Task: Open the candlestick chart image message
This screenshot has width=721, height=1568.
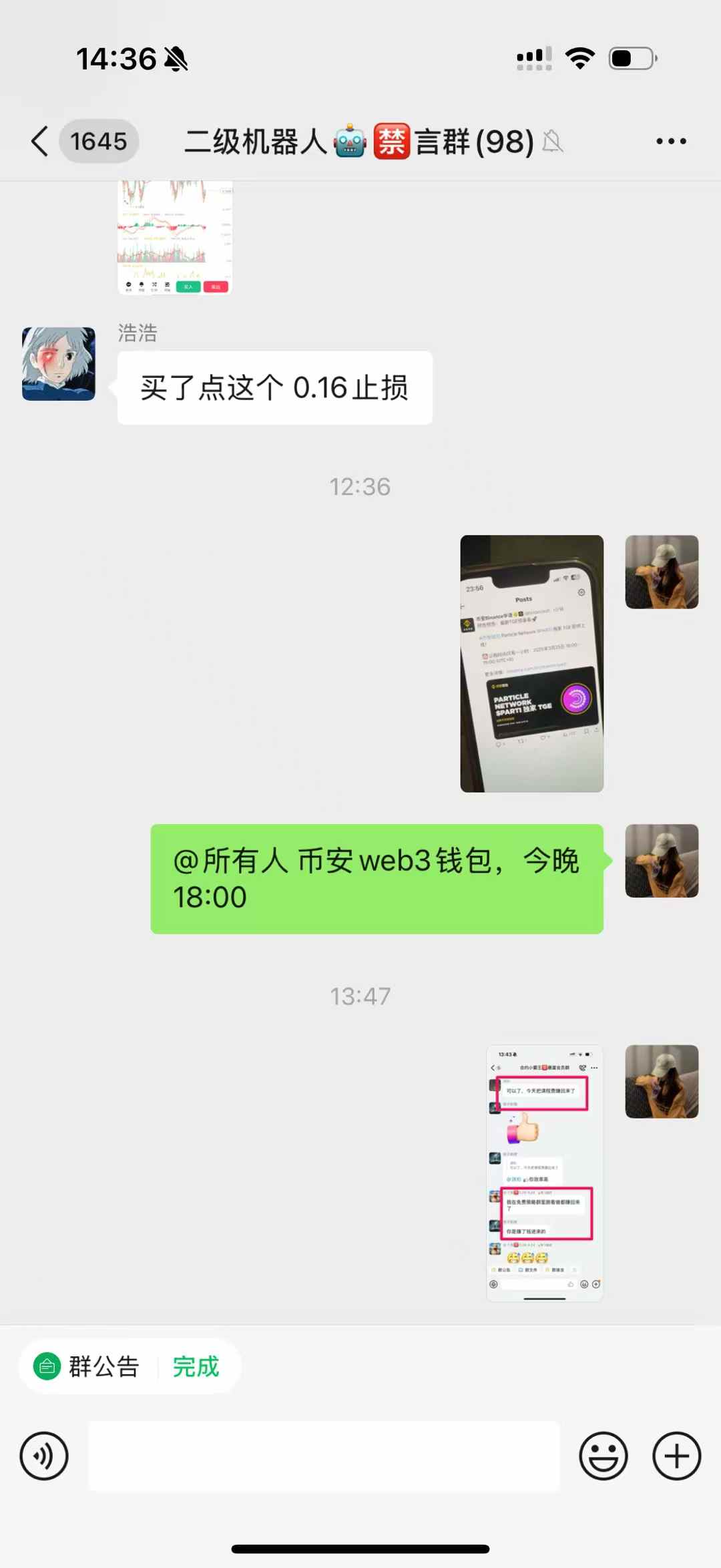Action: pyautogui.click(x=175, y=237)
